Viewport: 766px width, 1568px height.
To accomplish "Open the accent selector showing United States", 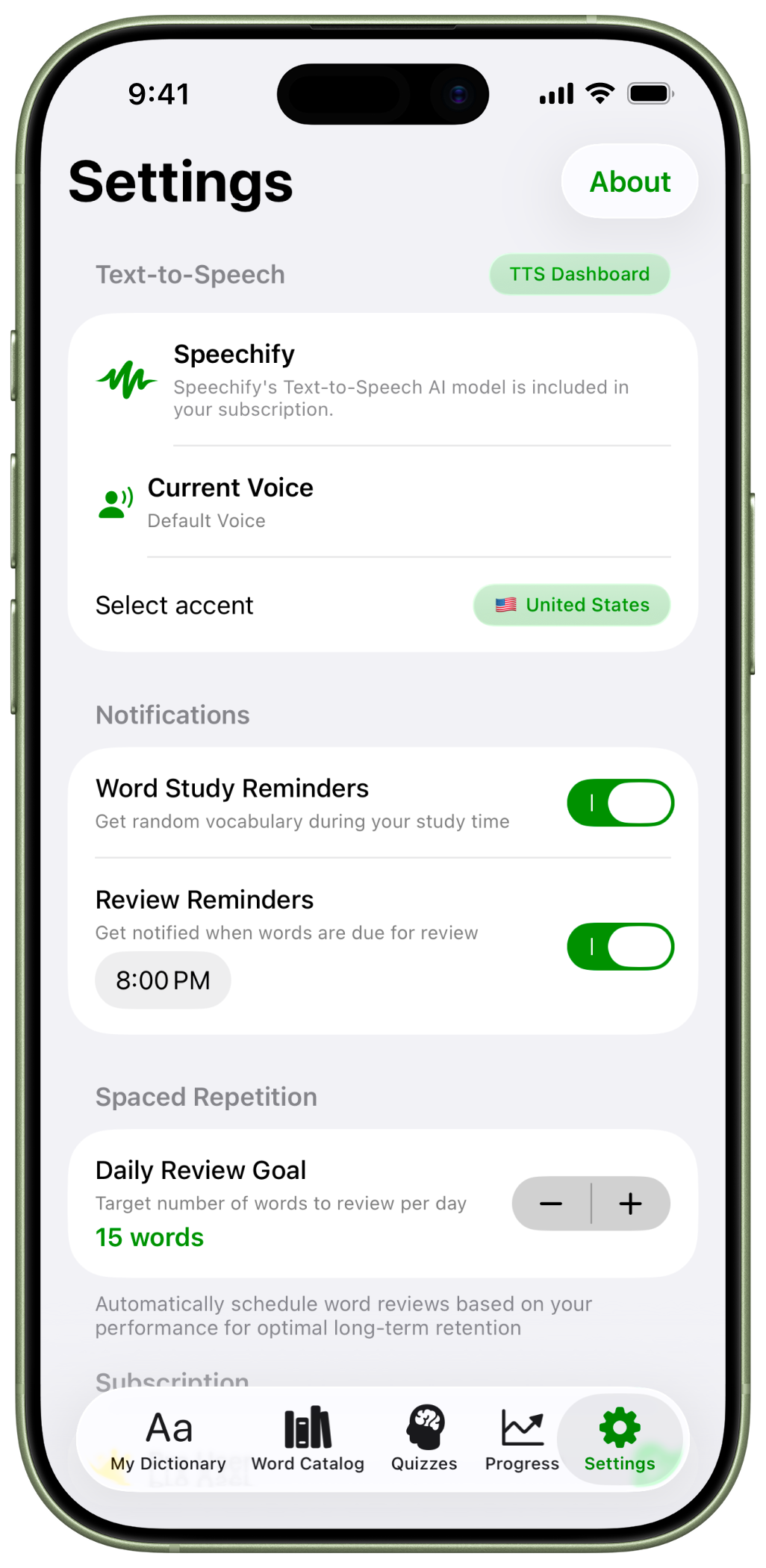I will 570,605.
